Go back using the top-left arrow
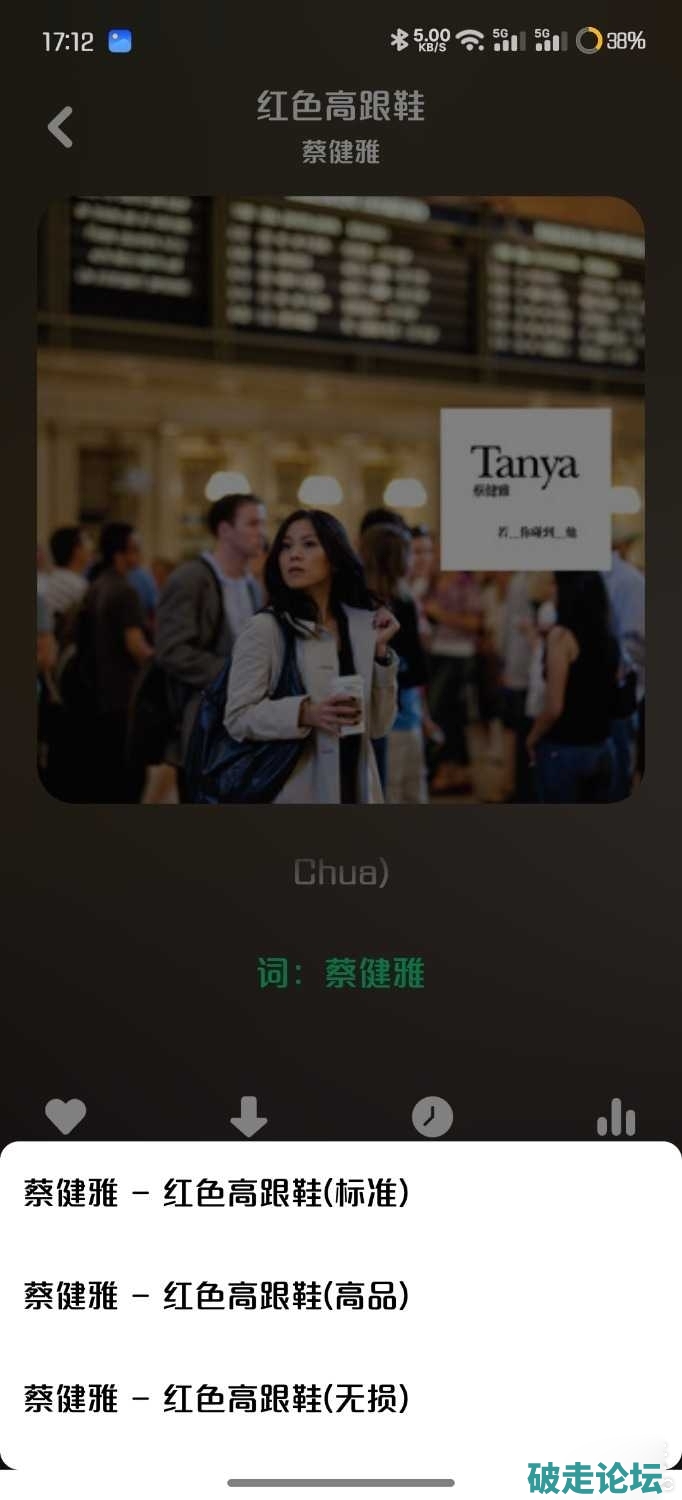Image resolution: width=682 pixels, height=1500 pixels. pyautogui.click(x=61, y=127)
